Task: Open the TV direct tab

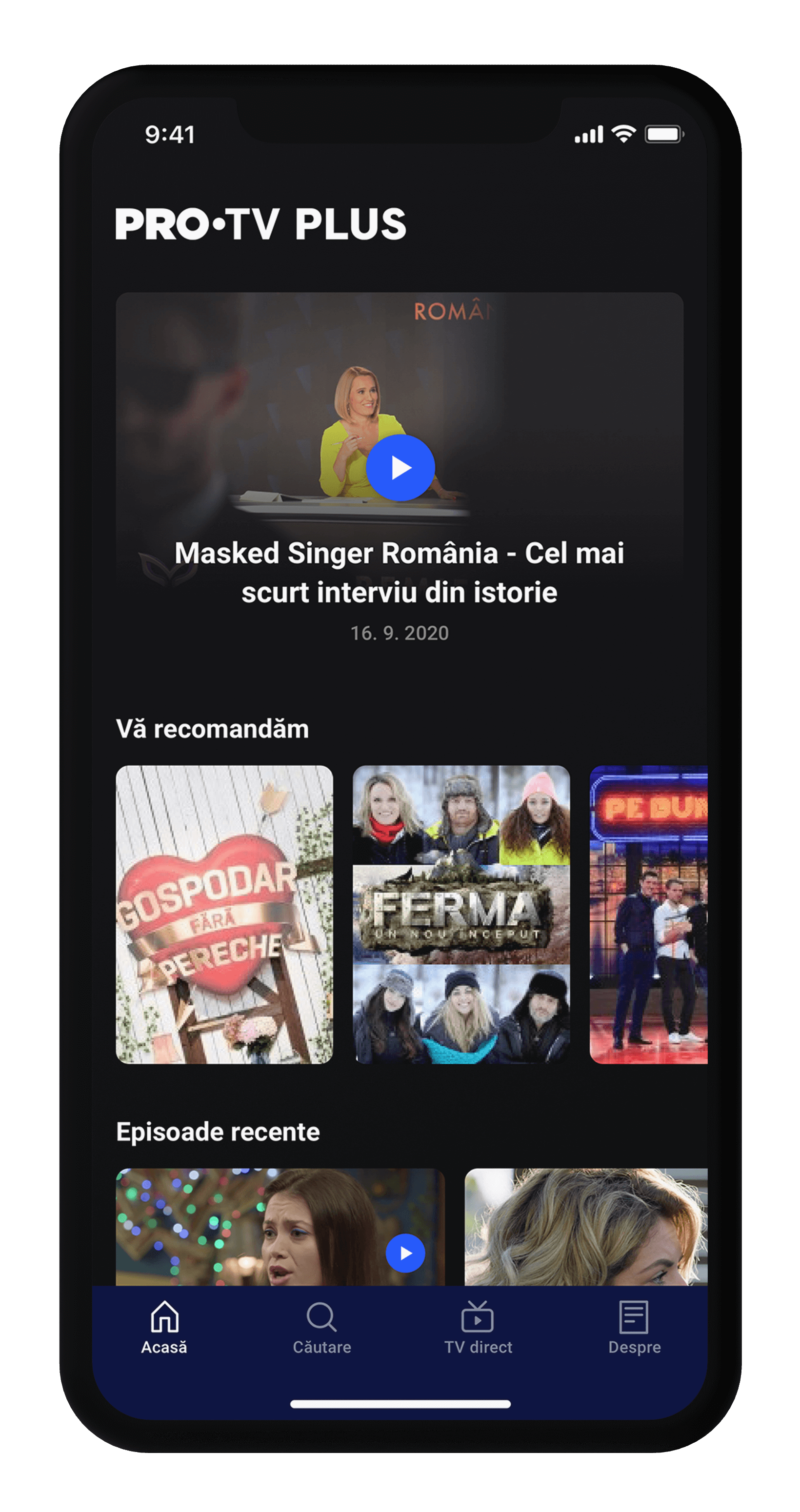Action: click(478, 1328)
